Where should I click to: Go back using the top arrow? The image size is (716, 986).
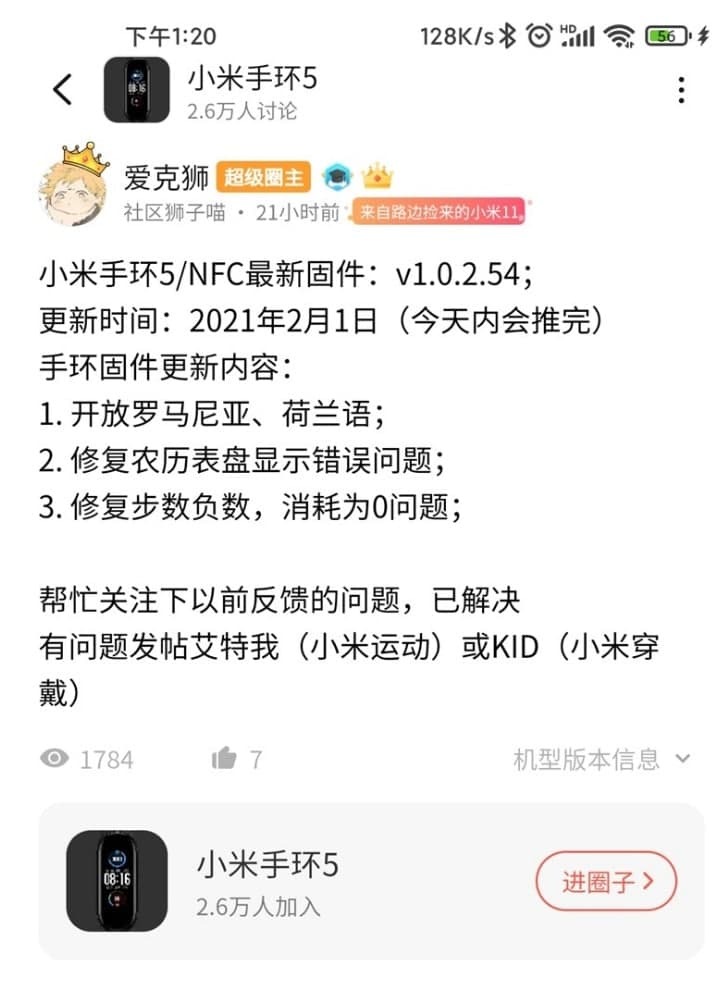tap(62, 90)
